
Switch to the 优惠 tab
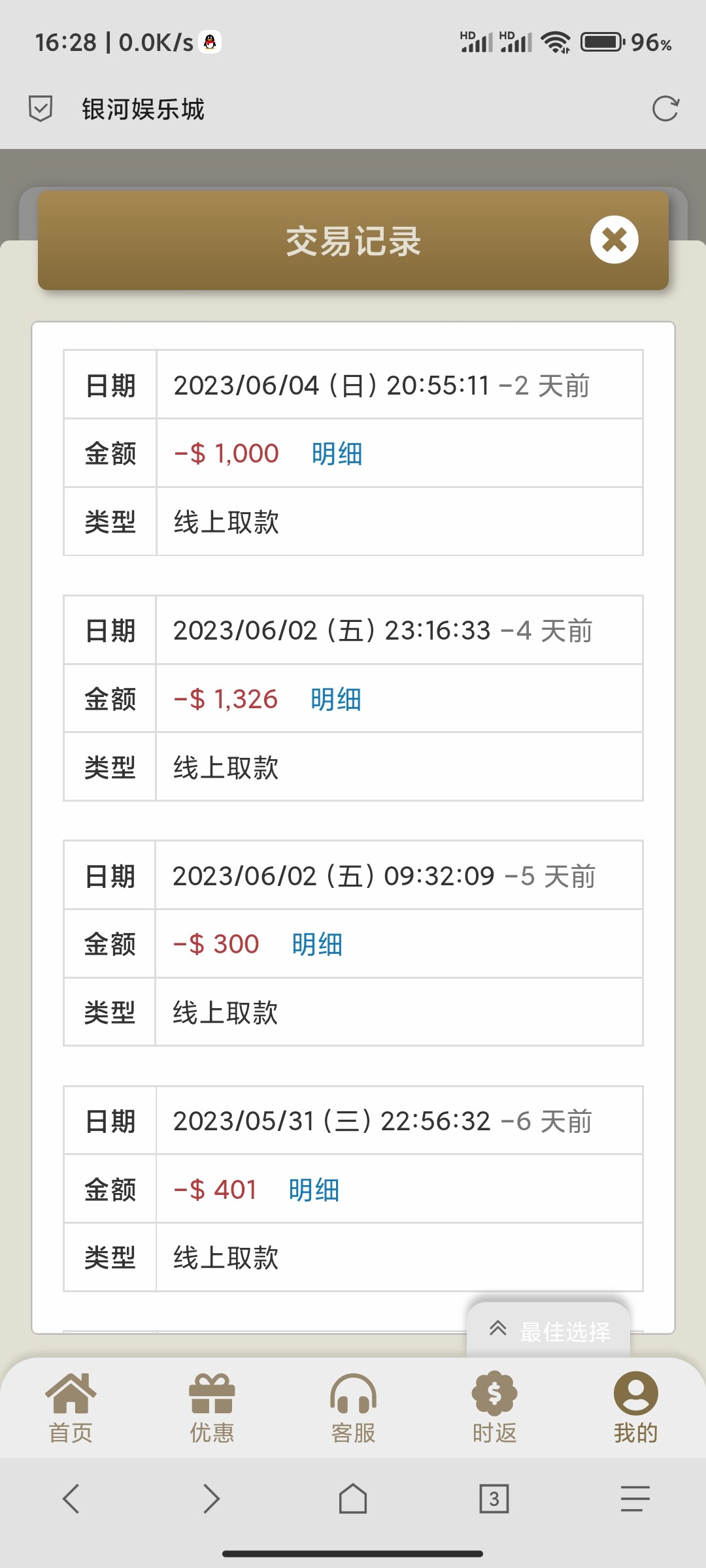(x=212, y=1409)
